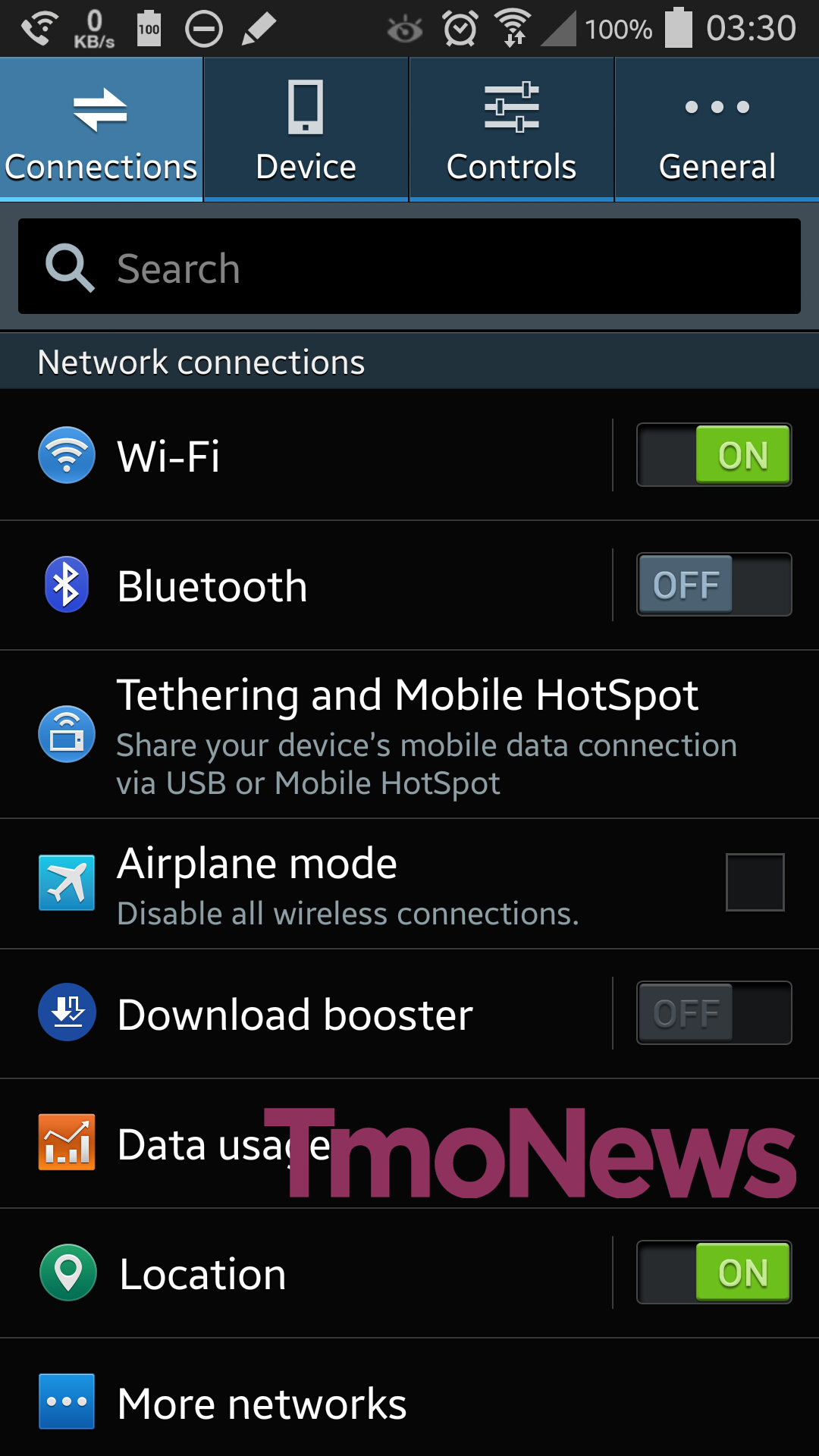Select the Connections tab
The width and height of the screenshot is (819, 1456).
[101, 130]
